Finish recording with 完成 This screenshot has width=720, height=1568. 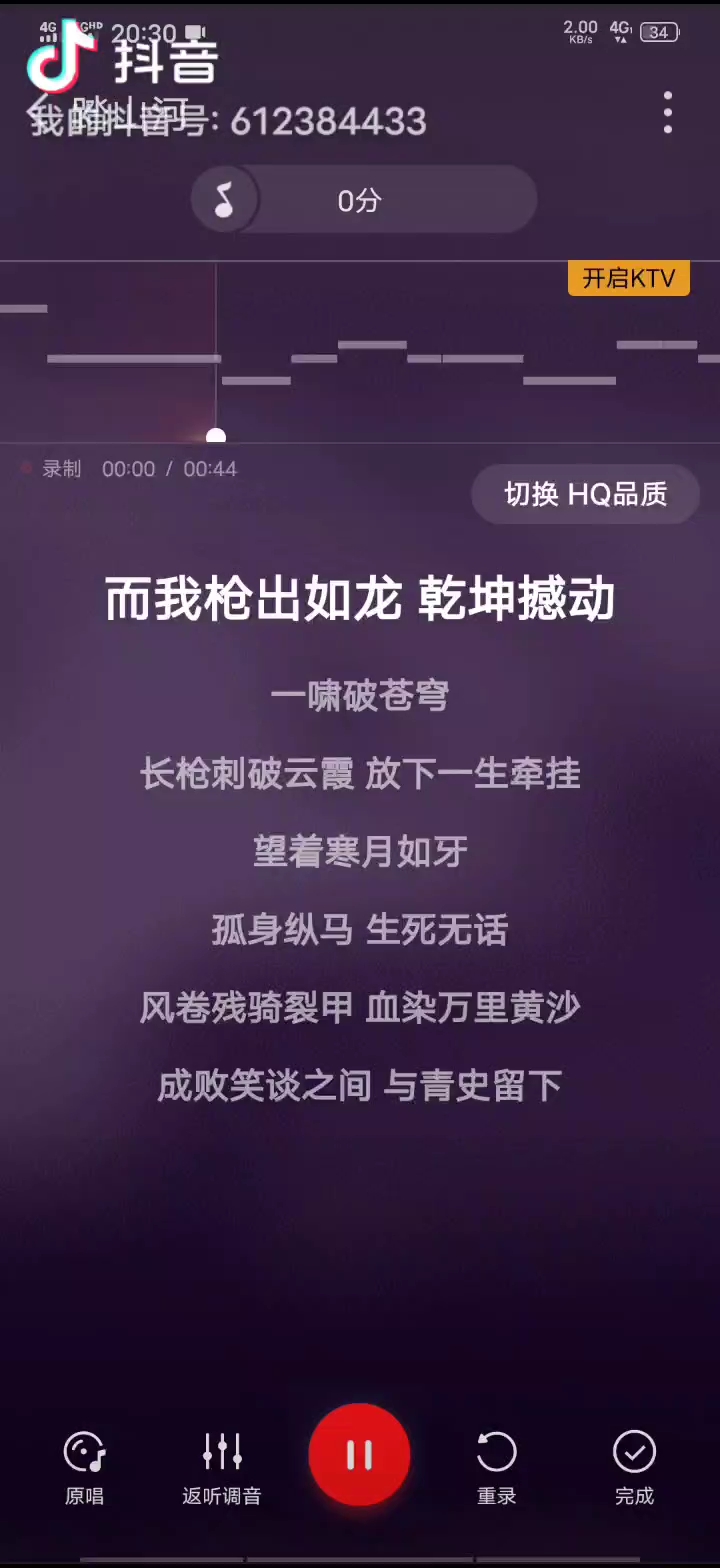pos(634,1467)
